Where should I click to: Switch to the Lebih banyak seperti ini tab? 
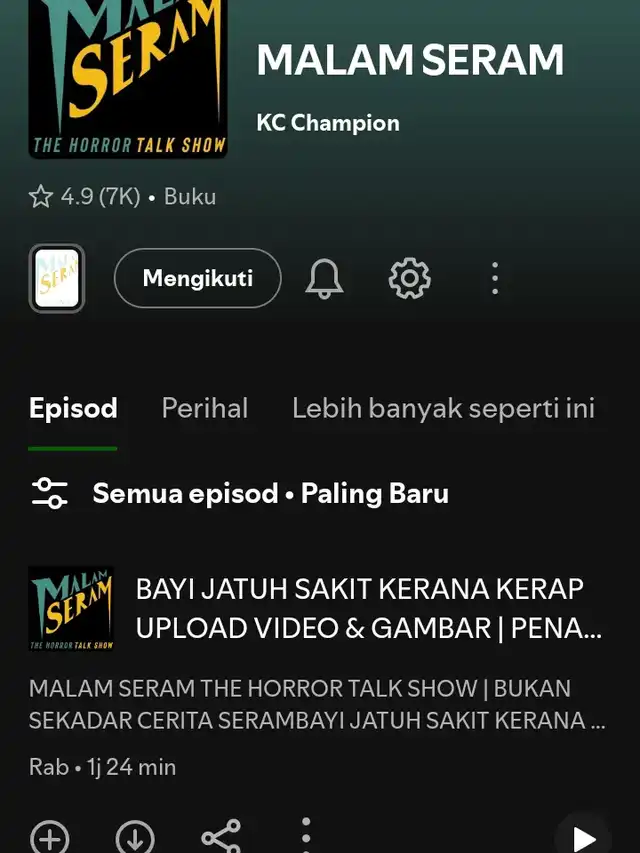point(443,408)
